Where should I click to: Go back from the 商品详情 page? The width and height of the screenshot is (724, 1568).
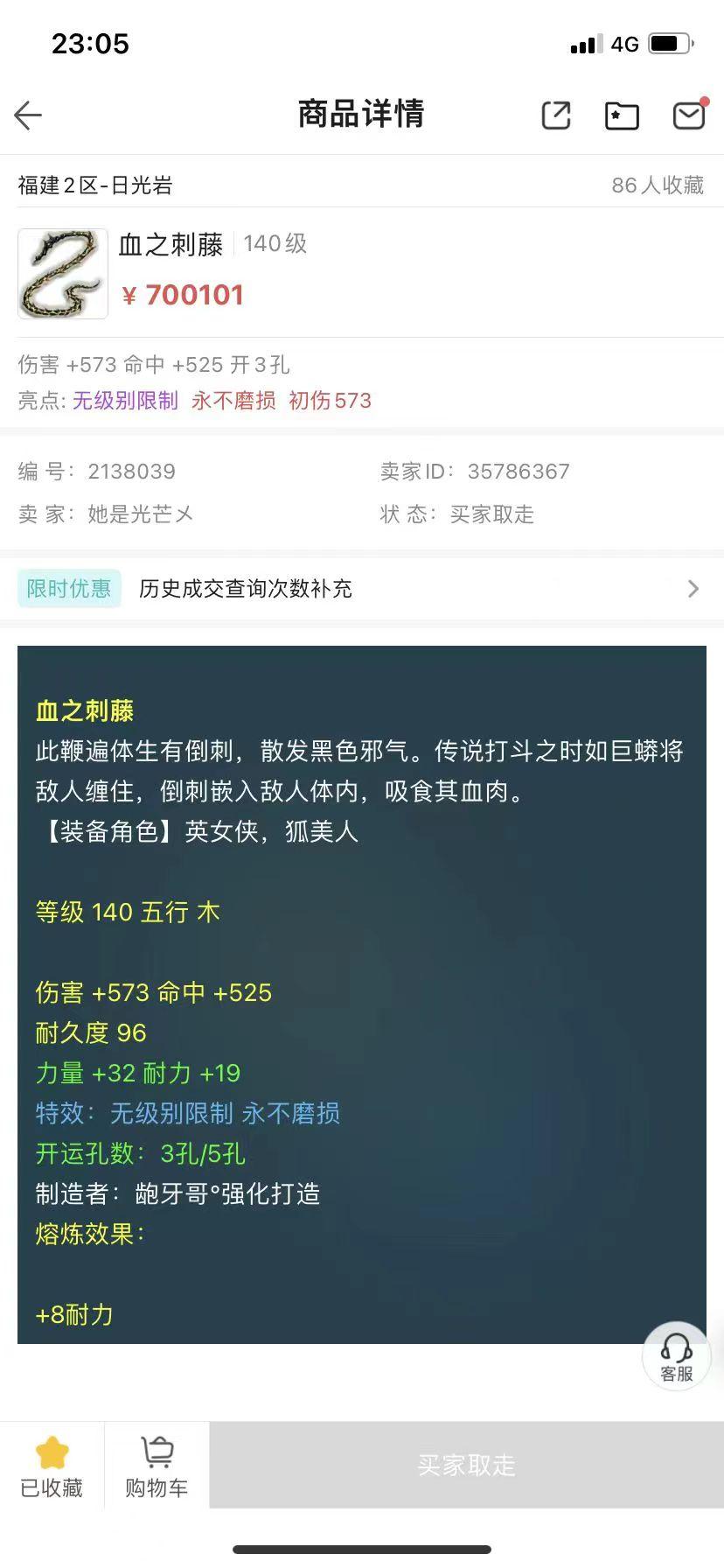click(28, 115)
